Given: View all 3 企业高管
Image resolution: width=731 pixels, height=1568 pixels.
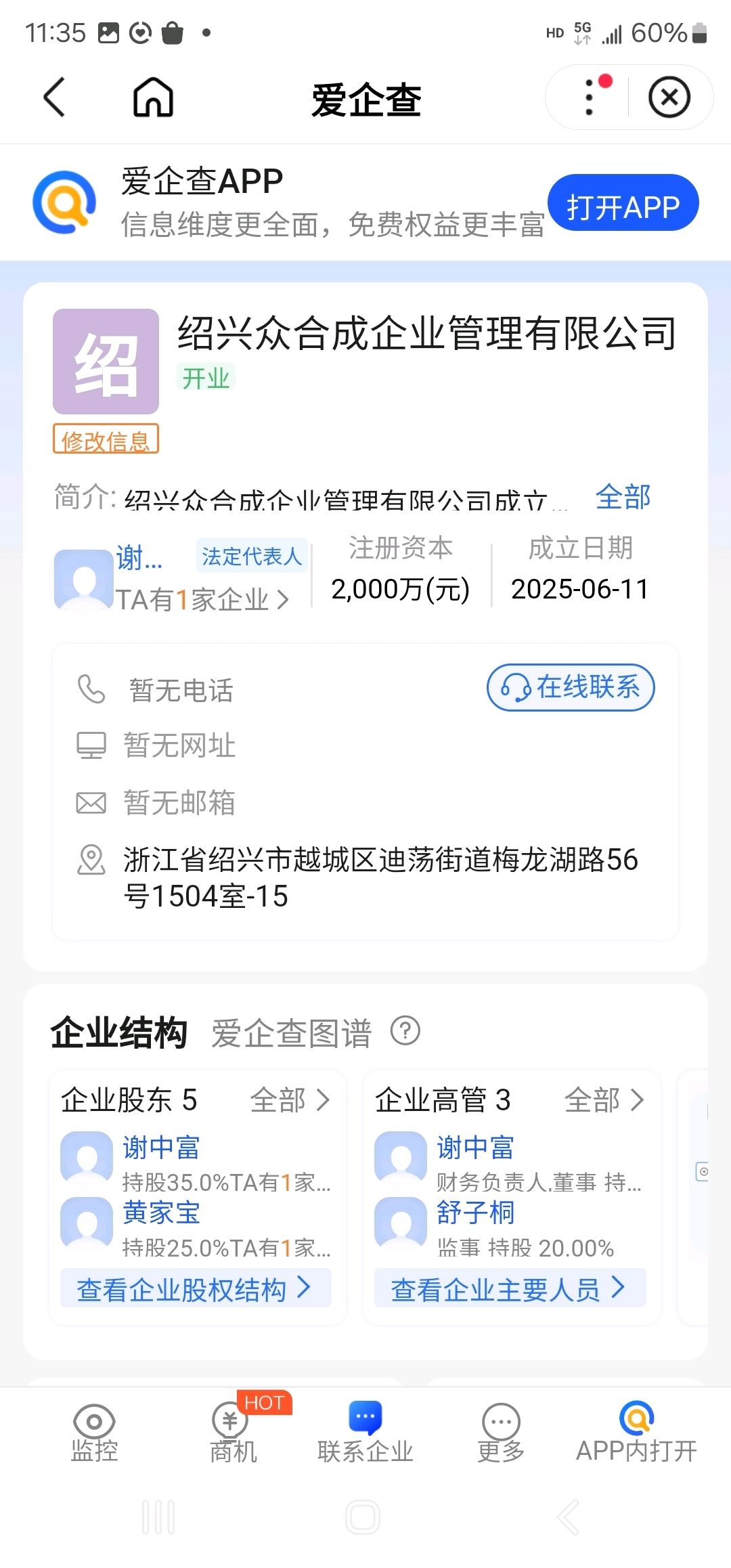Looking at the screenshot, I should 604,1100.
